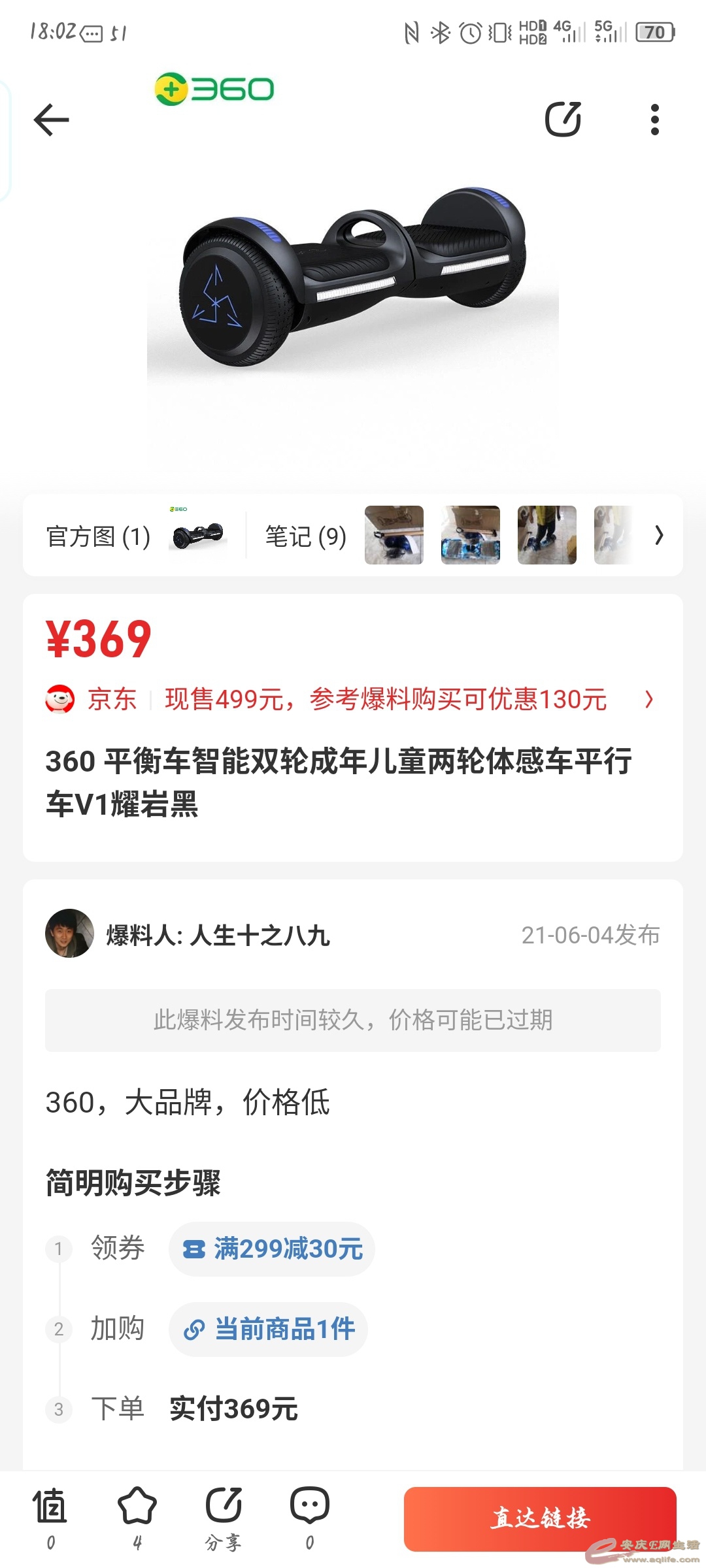This screenshot has height=1568, width=706.
Task: Claim the 满299减30元 coupon
Action: click(272, 1249)
